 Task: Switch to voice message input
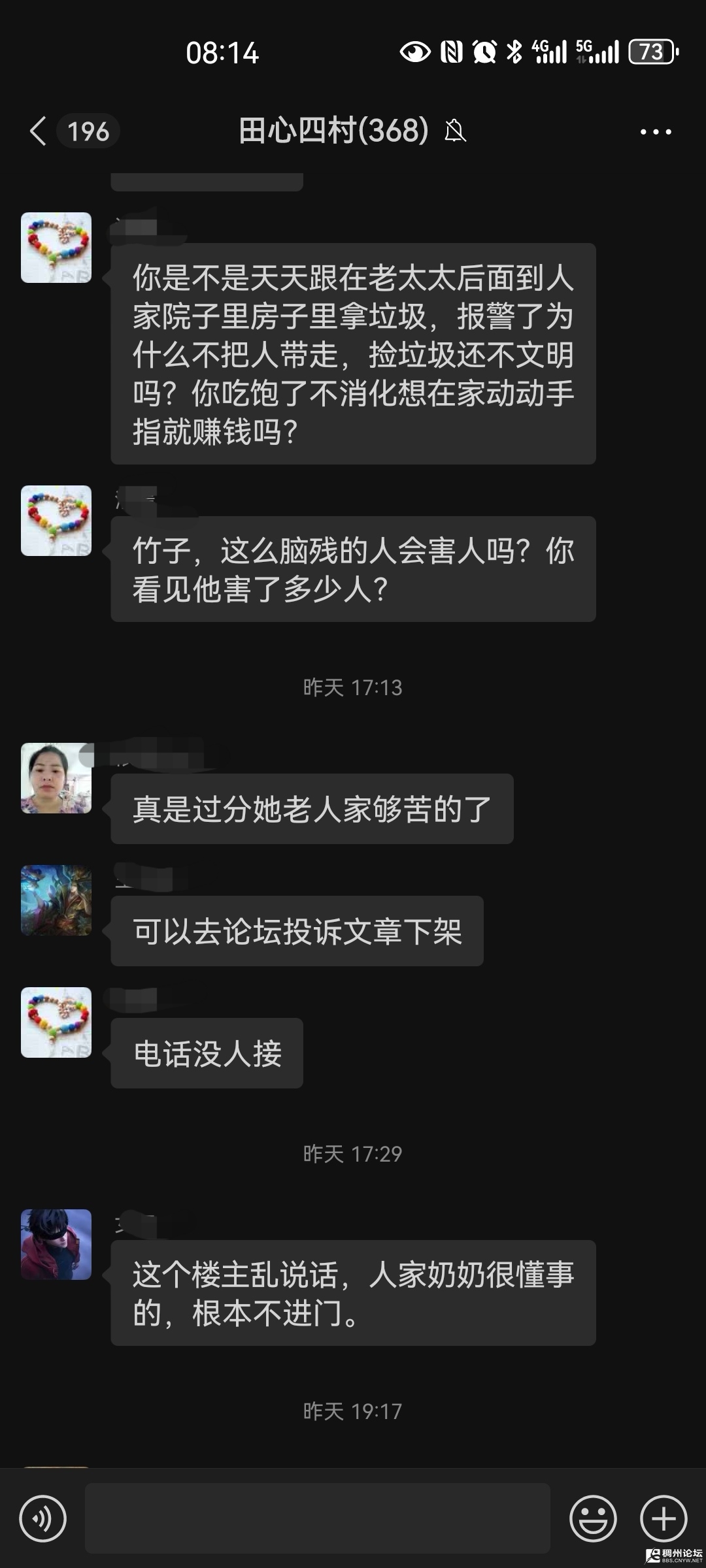click(43, 1518)
